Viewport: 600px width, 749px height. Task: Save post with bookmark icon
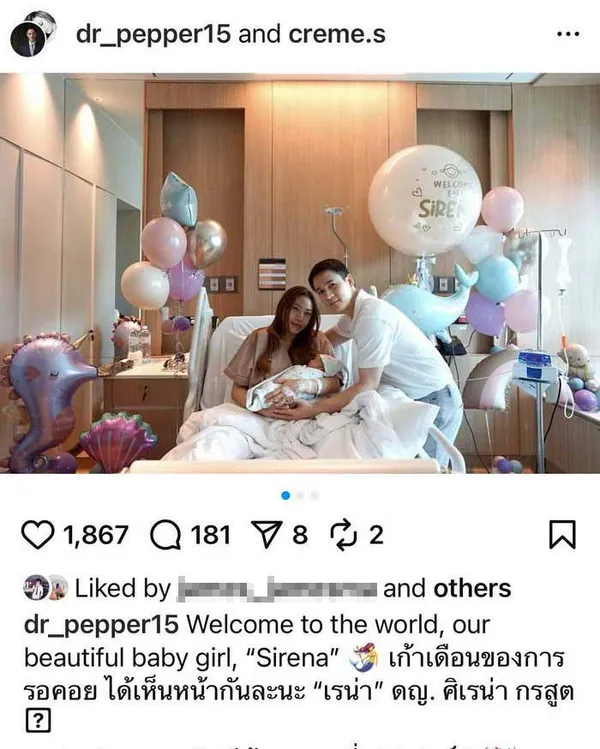pyautogui.click(x=563, y=536)
